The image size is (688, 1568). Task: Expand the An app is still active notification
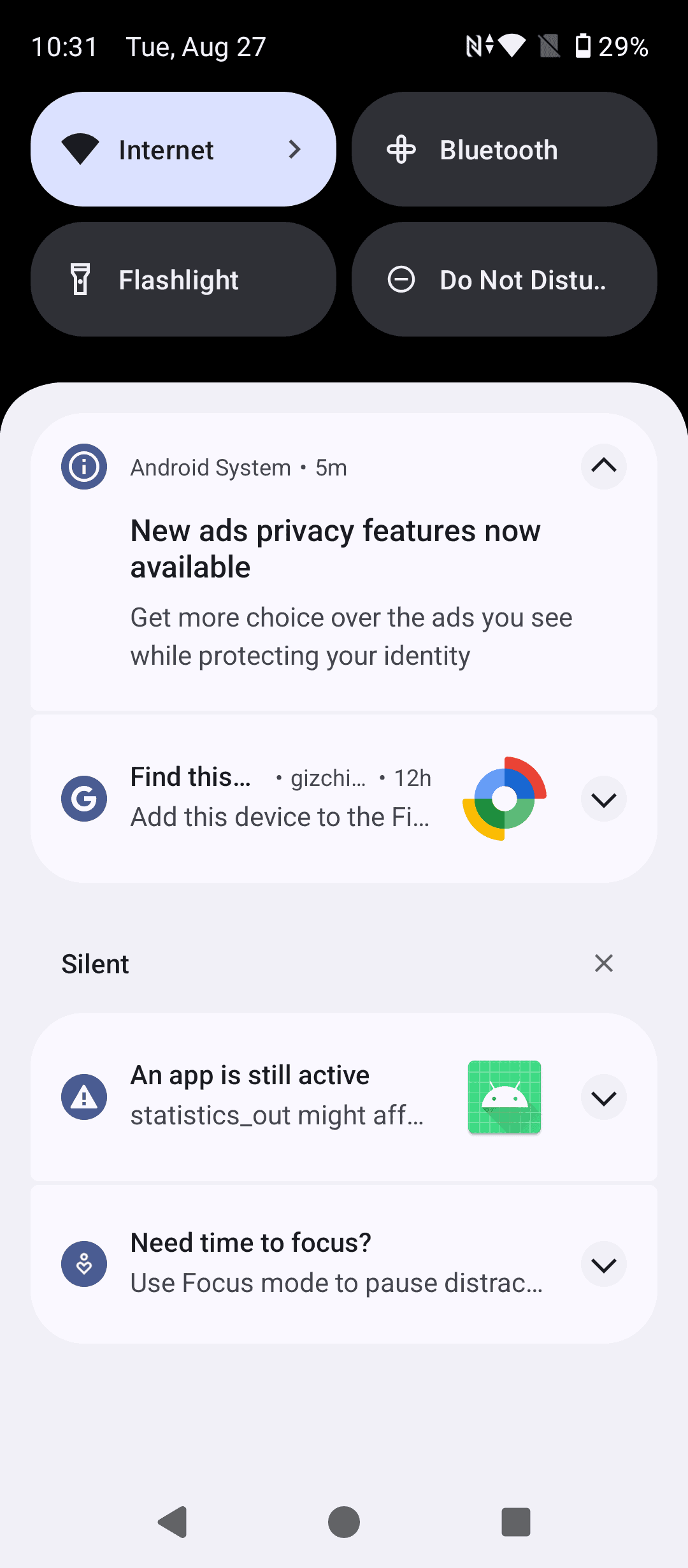[x=603, y=1098]
